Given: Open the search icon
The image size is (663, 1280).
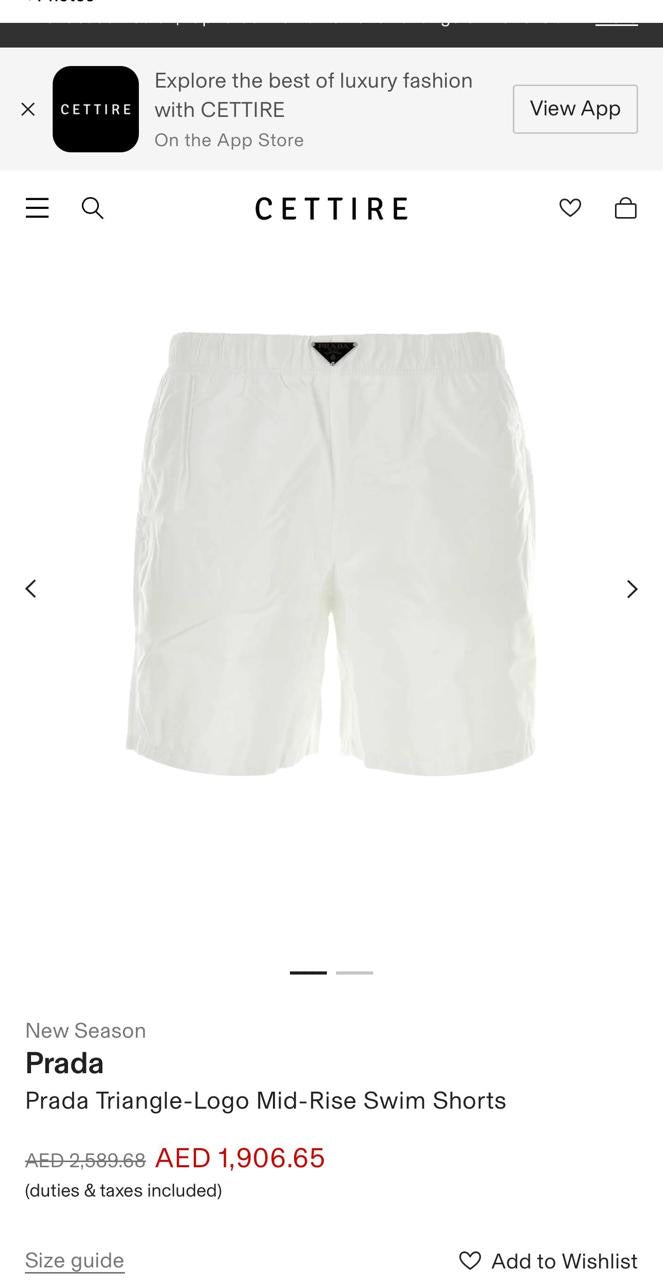Looking at the screenshot, I should coord(92,208).
